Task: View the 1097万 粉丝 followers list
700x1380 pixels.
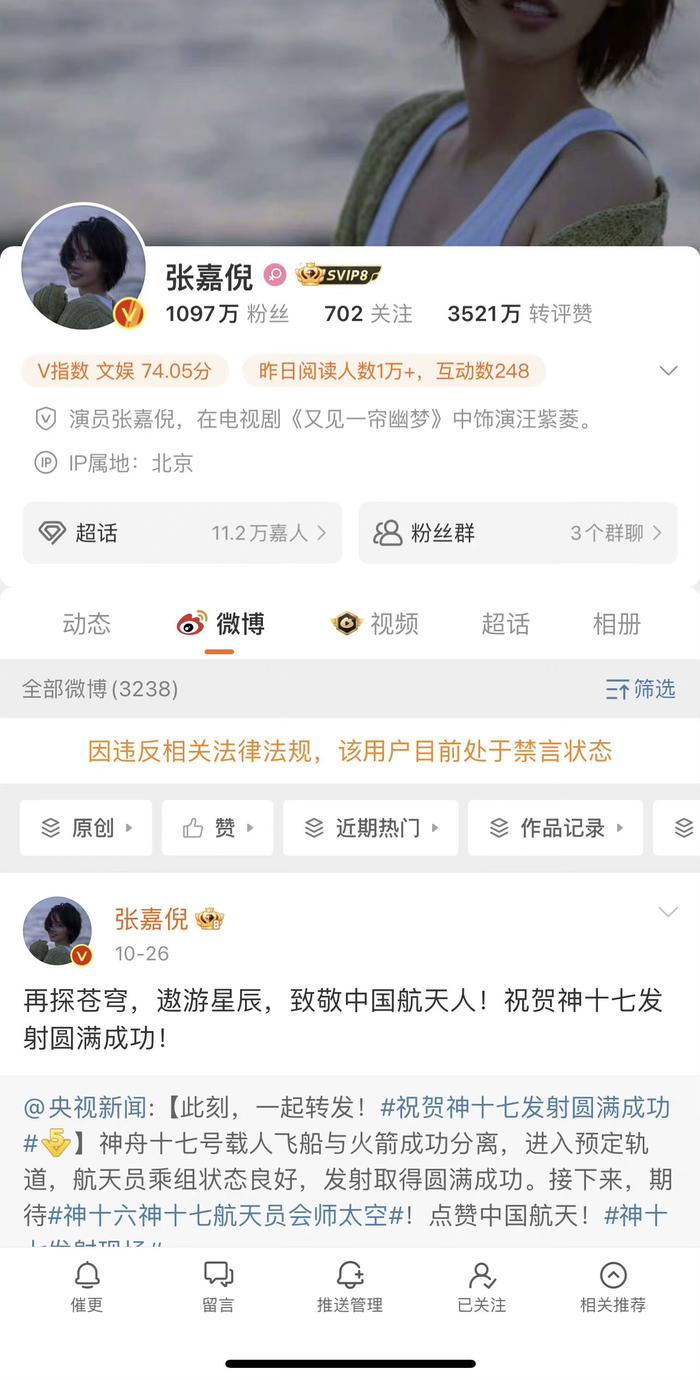Action: pyautogui.click(x=227, y=314)
